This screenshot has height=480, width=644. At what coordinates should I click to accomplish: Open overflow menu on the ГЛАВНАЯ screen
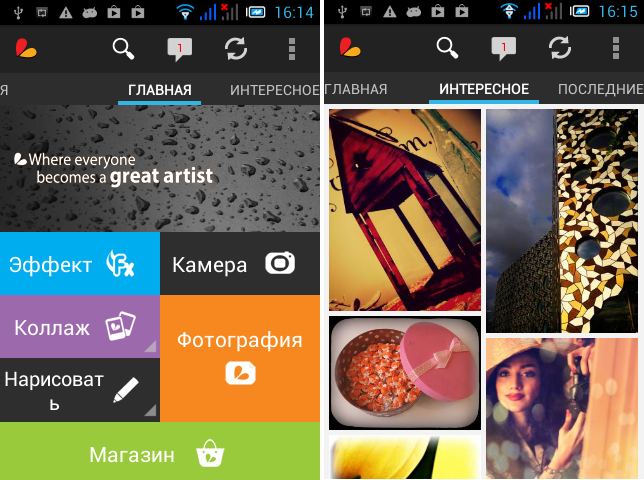292,48
